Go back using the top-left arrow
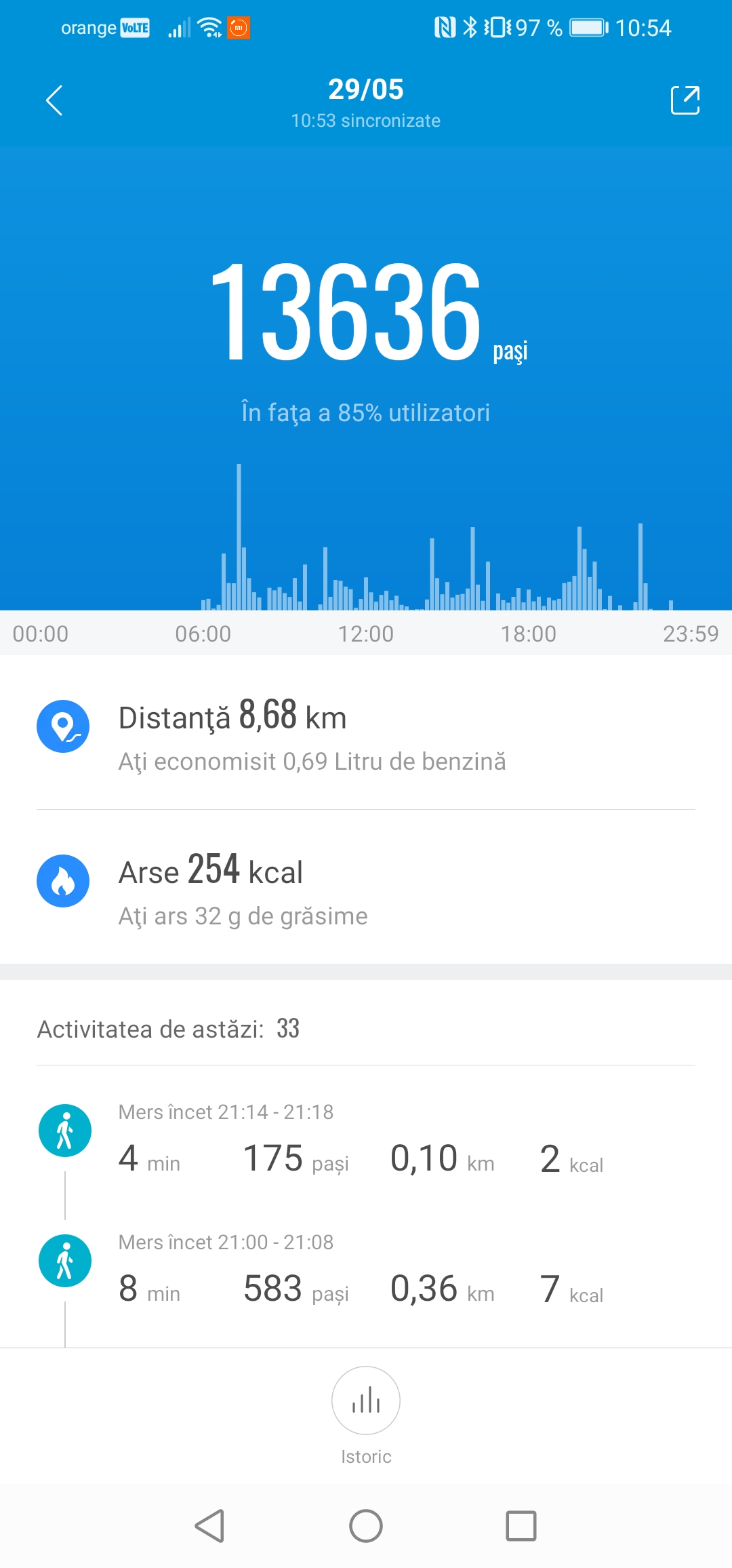 pos(54,100)
